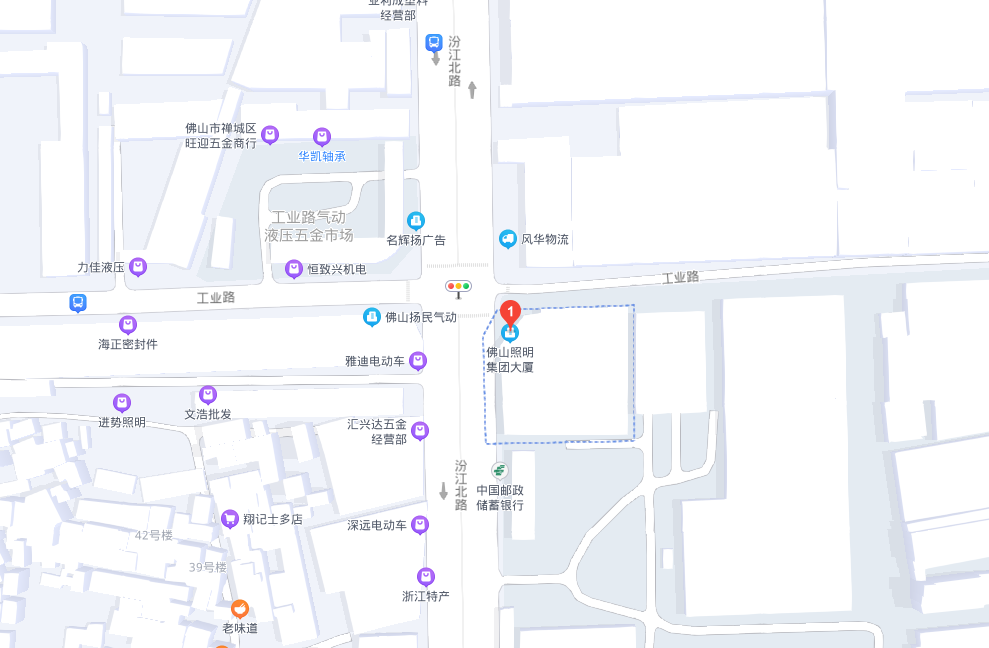
Task: Open the 浙江特产 shop marker
Action: (x=426, y=577)
